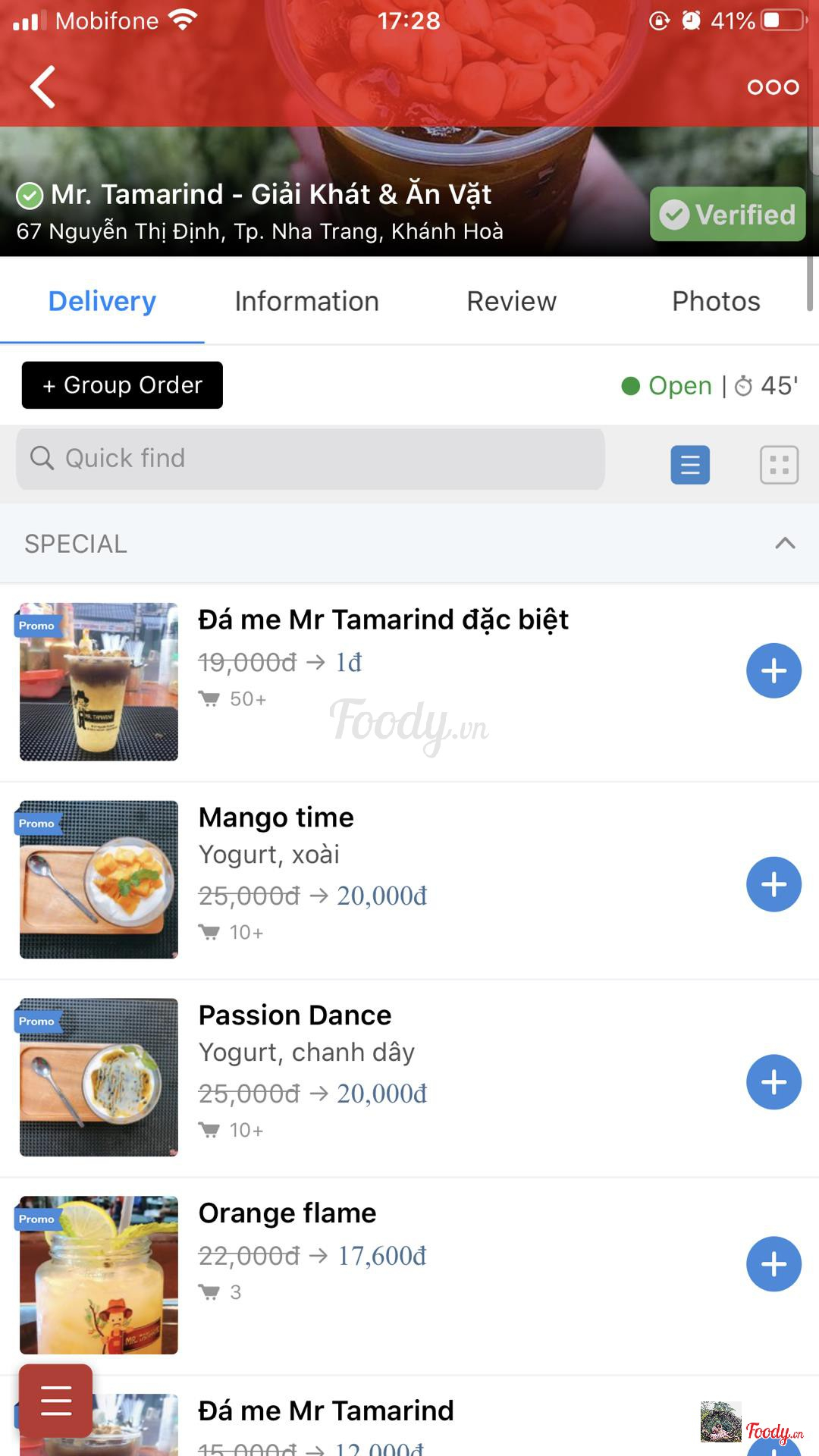
Task: Open the Review tab
Action: [511, 301]
